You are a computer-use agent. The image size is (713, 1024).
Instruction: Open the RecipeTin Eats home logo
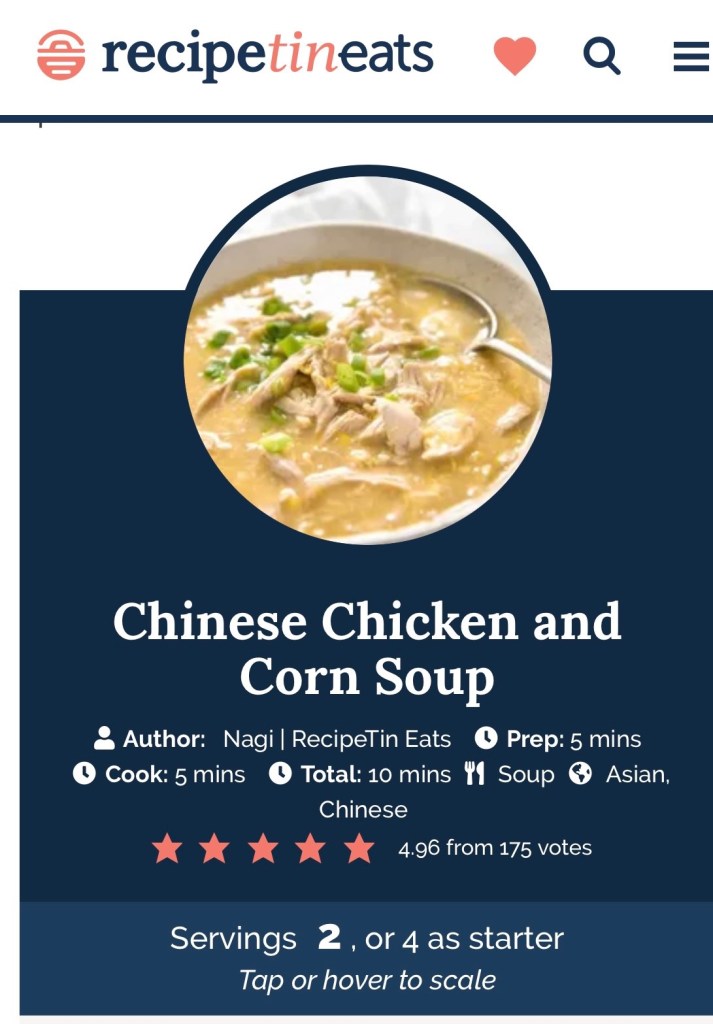[x=235, y=56]
